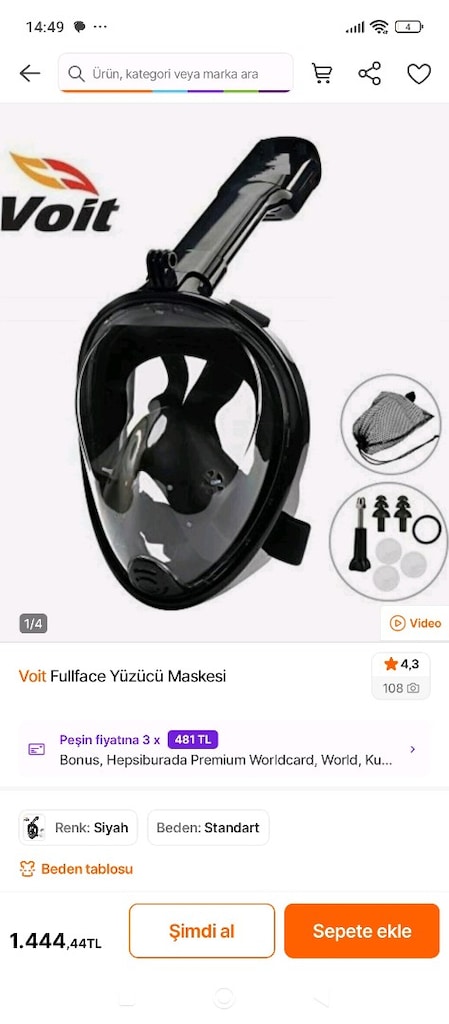Select the Beden: Standart option chip

208,827
